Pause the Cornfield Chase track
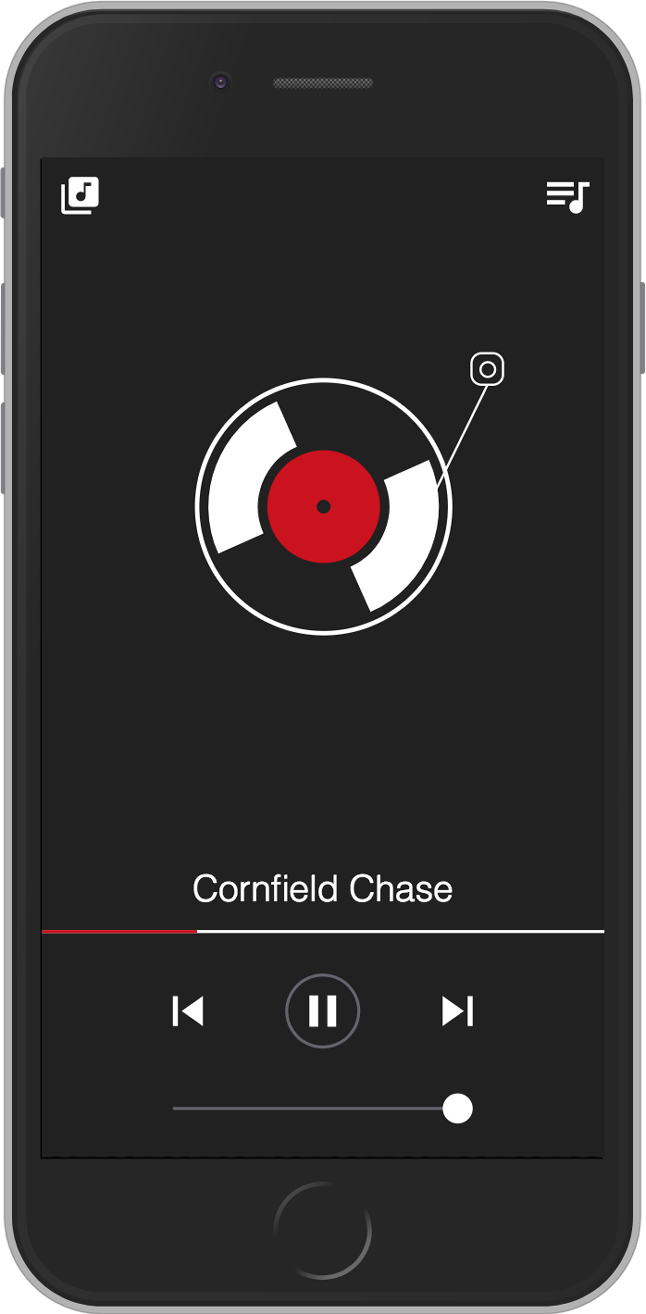This screenshot has height=1314, width=646. pyautogui.click(x=322, y=1011)
